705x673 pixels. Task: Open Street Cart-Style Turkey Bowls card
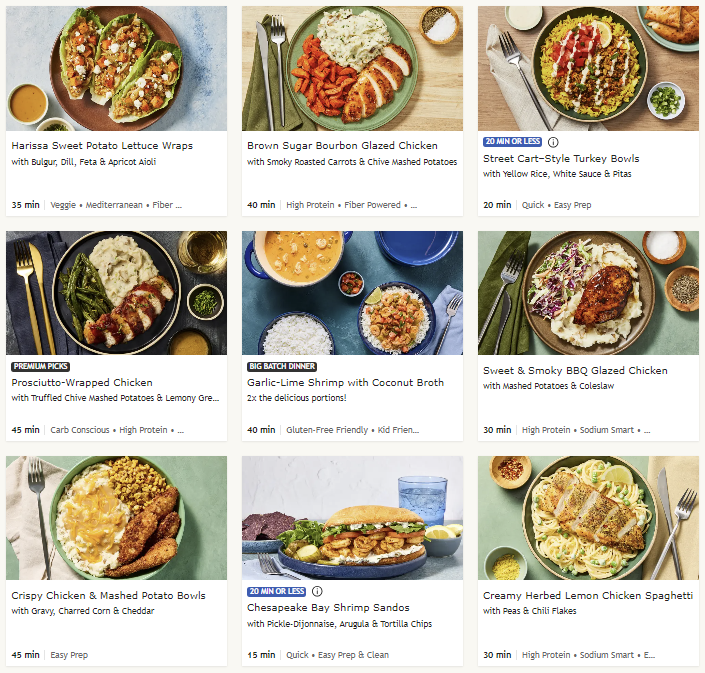(x=561, y=158)
